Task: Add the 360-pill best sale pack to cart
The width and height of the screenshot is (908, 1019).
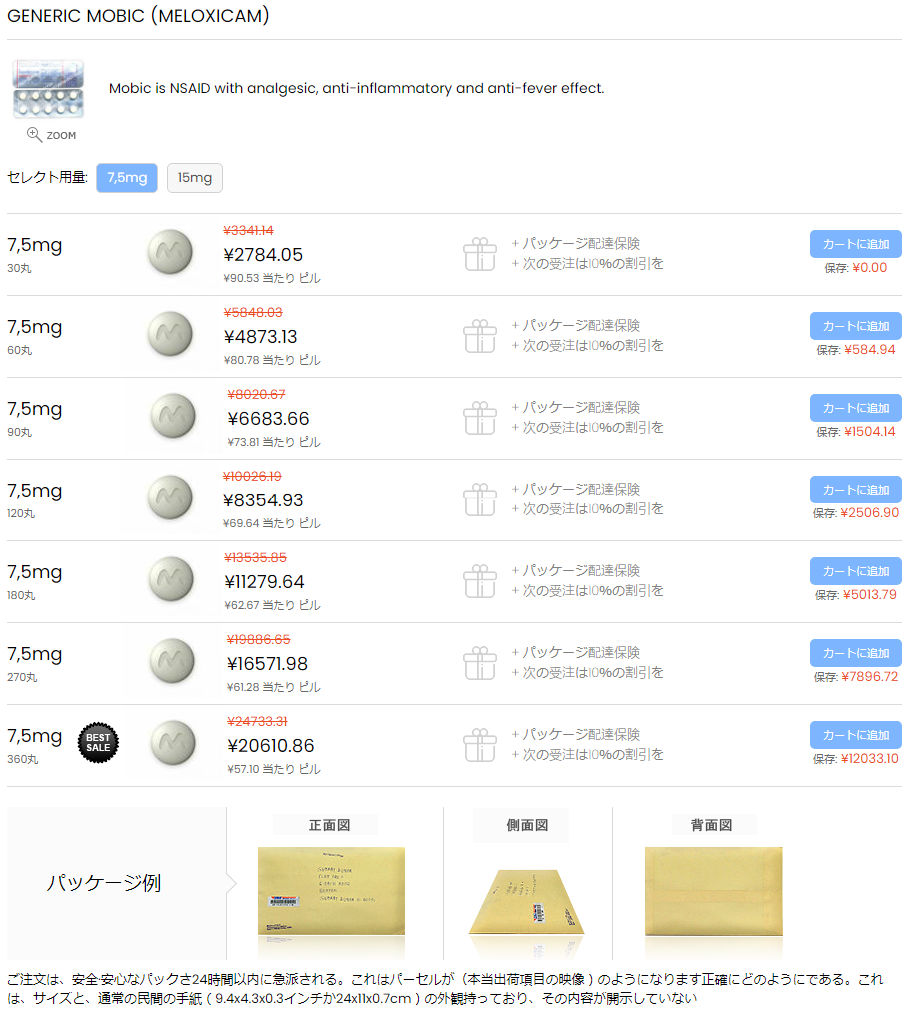Action: tap(855, 735)
